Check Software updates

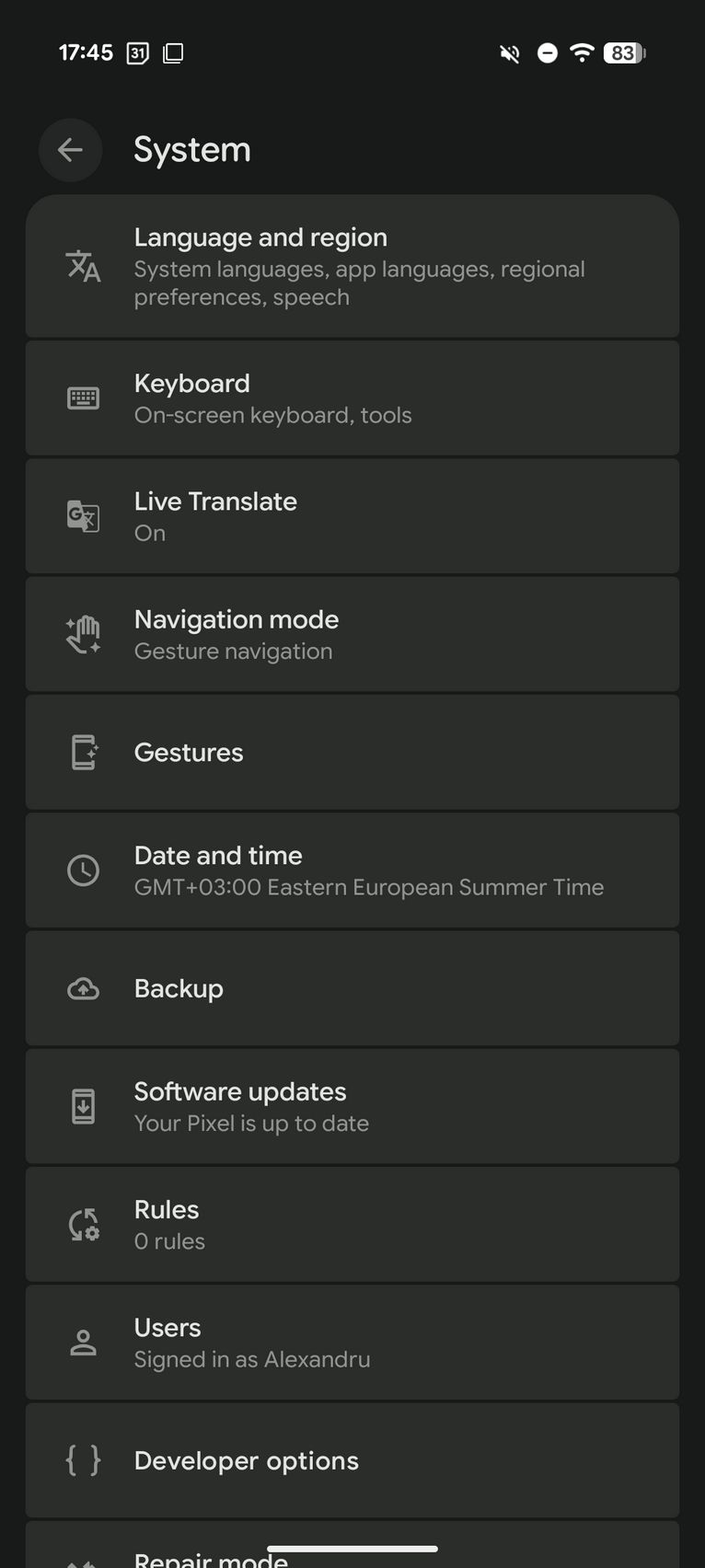(x=352, y=1106)
